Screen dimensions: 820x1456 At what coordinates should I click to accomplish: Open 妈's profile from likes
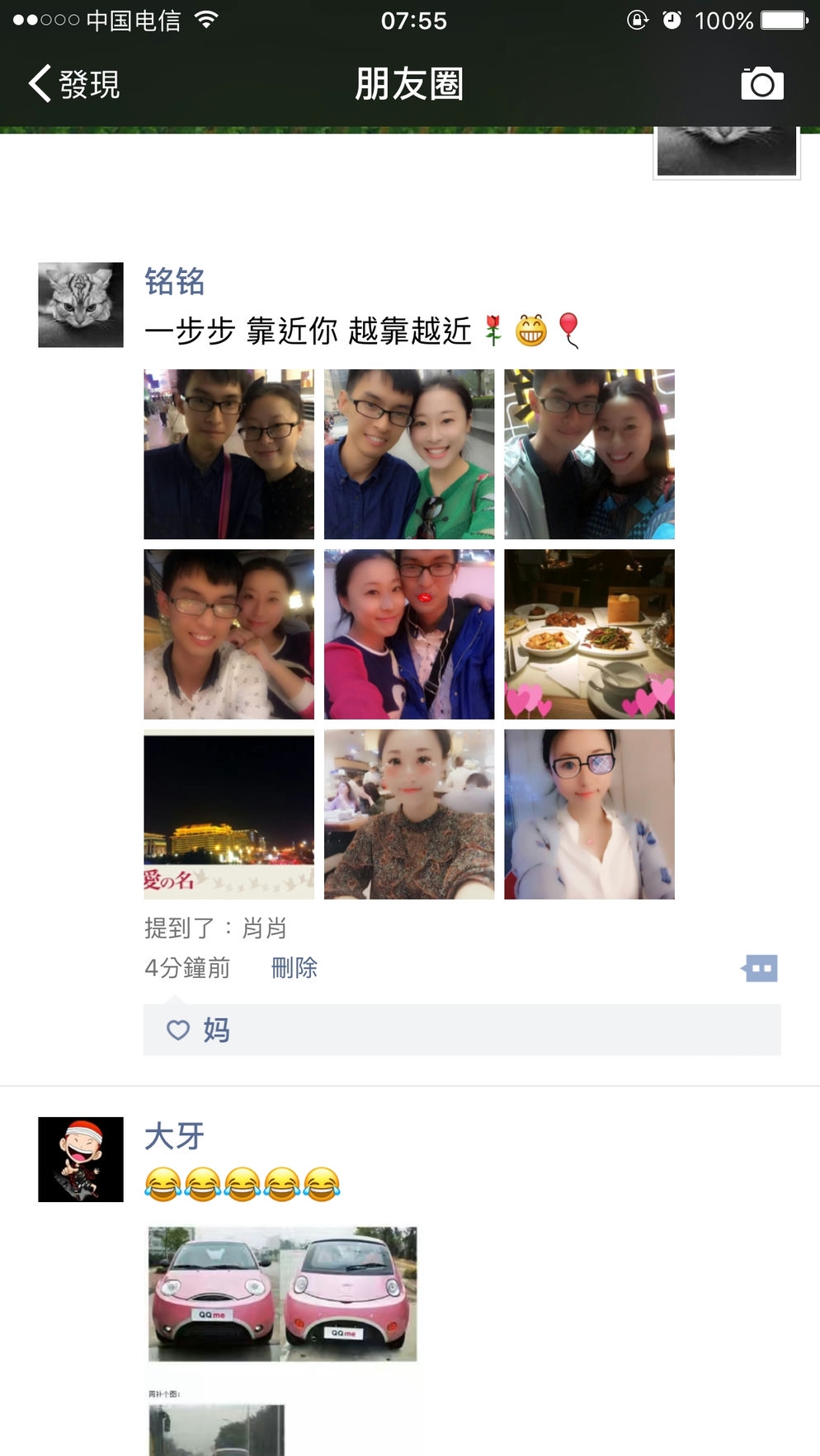click(x=216, y=1030)
